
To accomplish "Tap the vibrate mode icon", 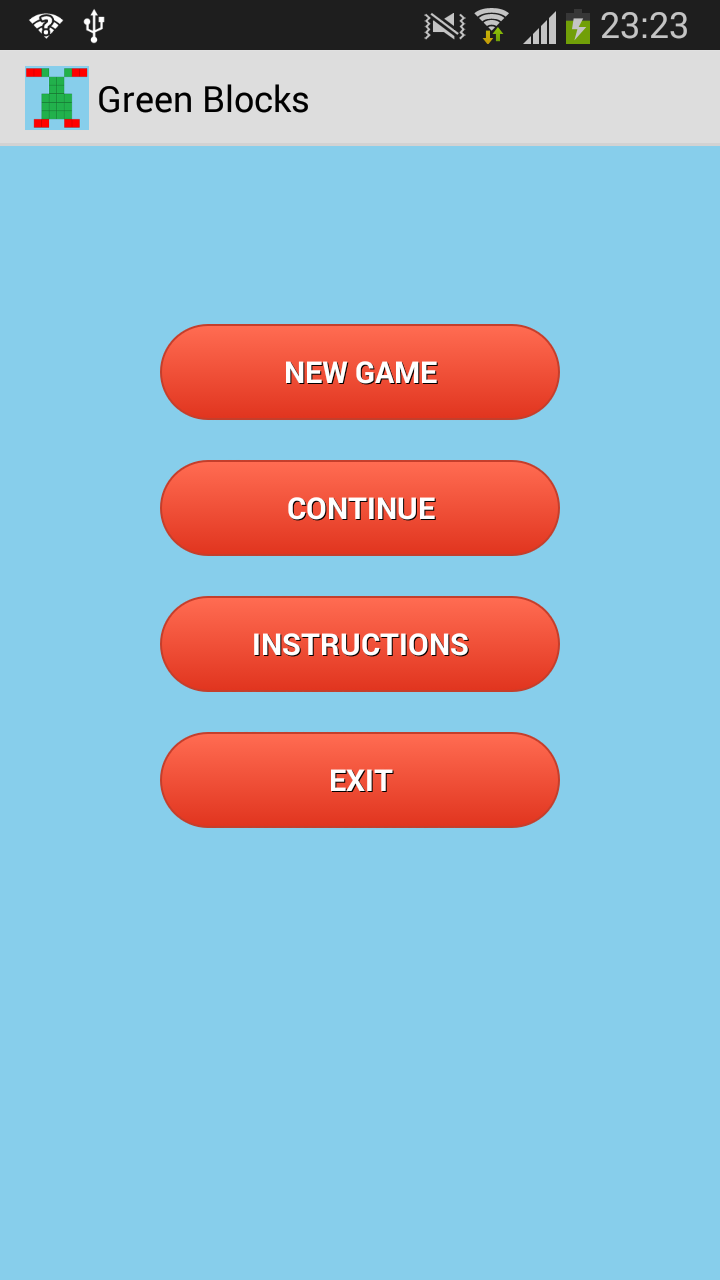I will [443, 23].
